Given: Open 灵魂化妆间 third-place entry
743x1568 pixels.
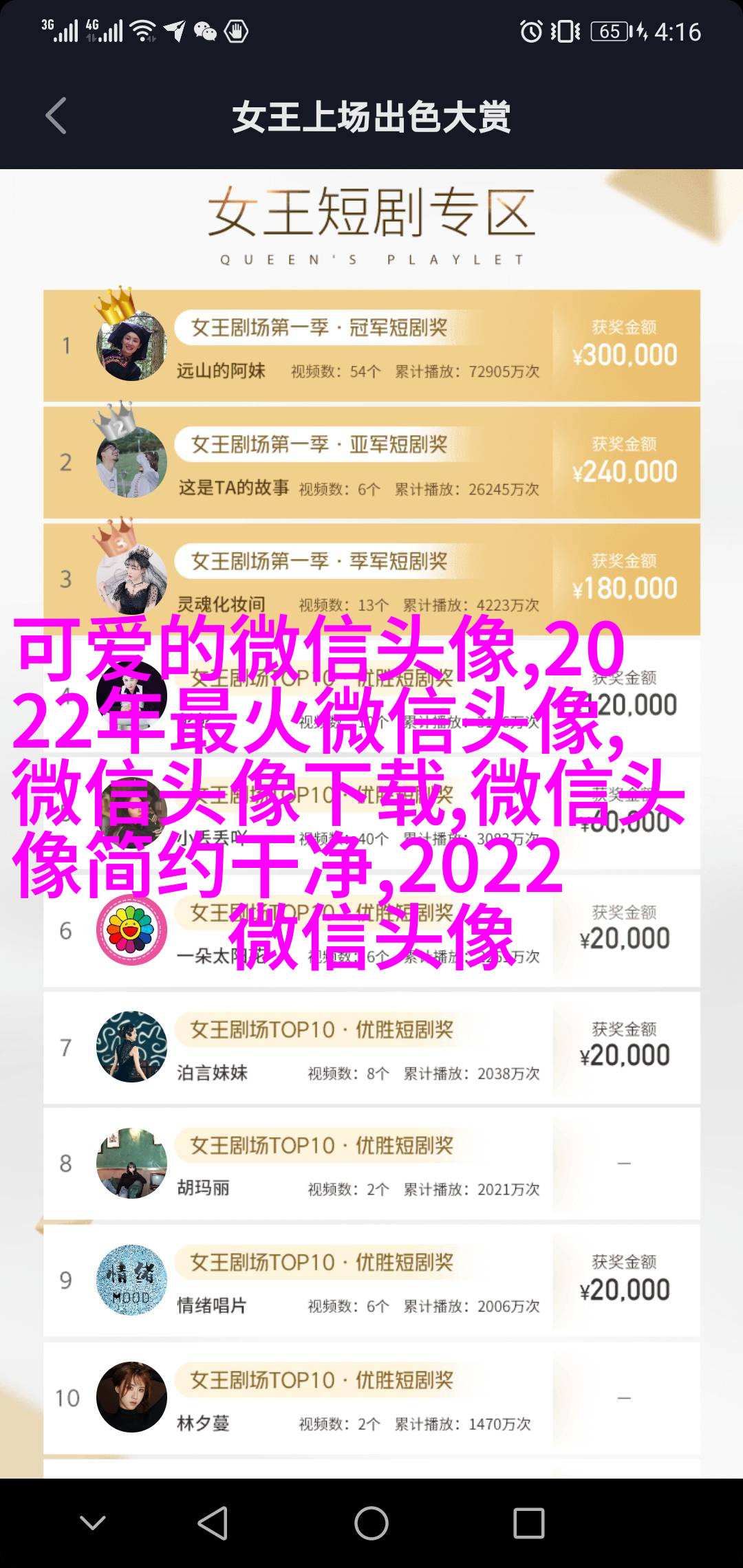Looking at the screenshot, I should click(371, 579).
